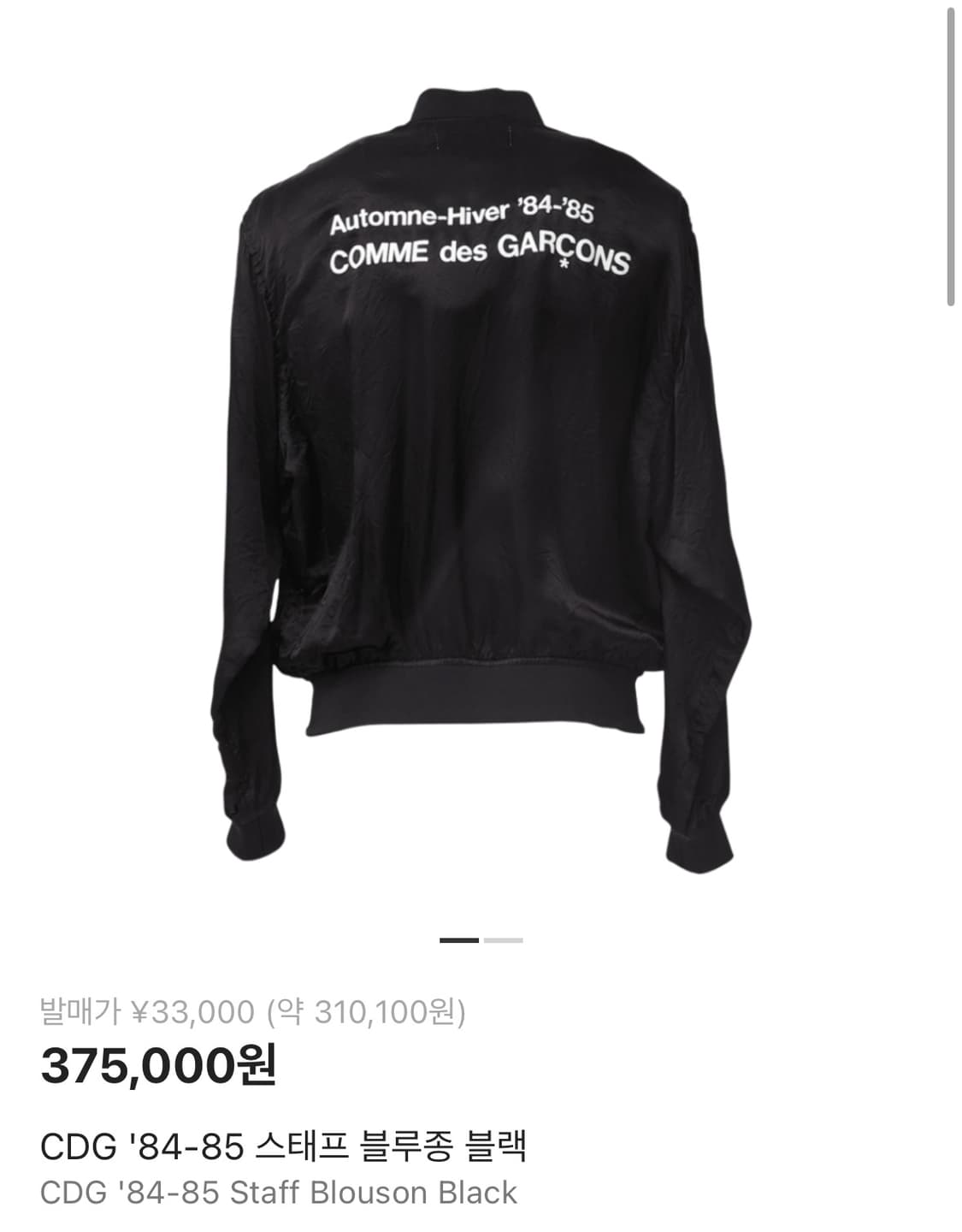Activate the light inactive slide marker

503,940
